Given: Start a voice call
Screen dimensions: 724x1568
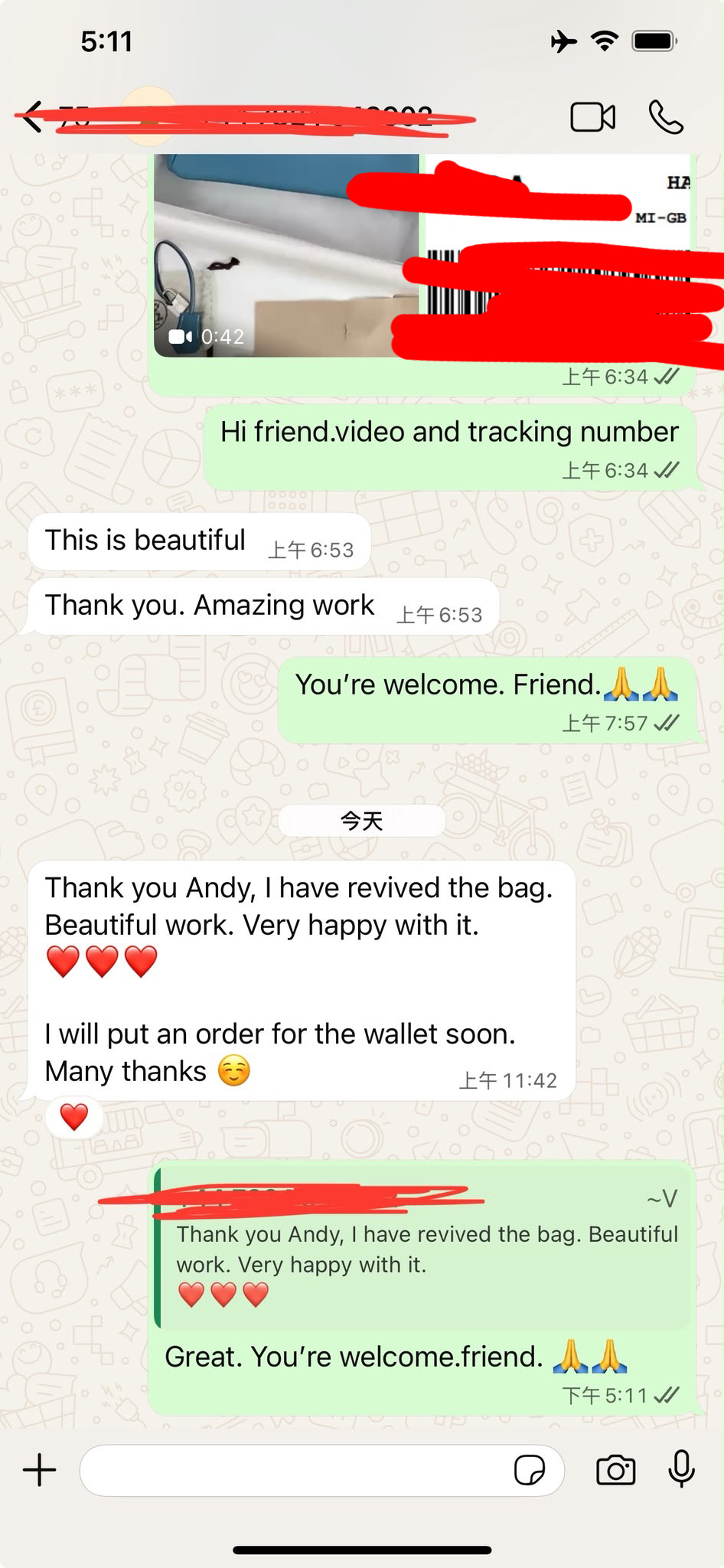Looking at the screenshot, I should 666,117.
